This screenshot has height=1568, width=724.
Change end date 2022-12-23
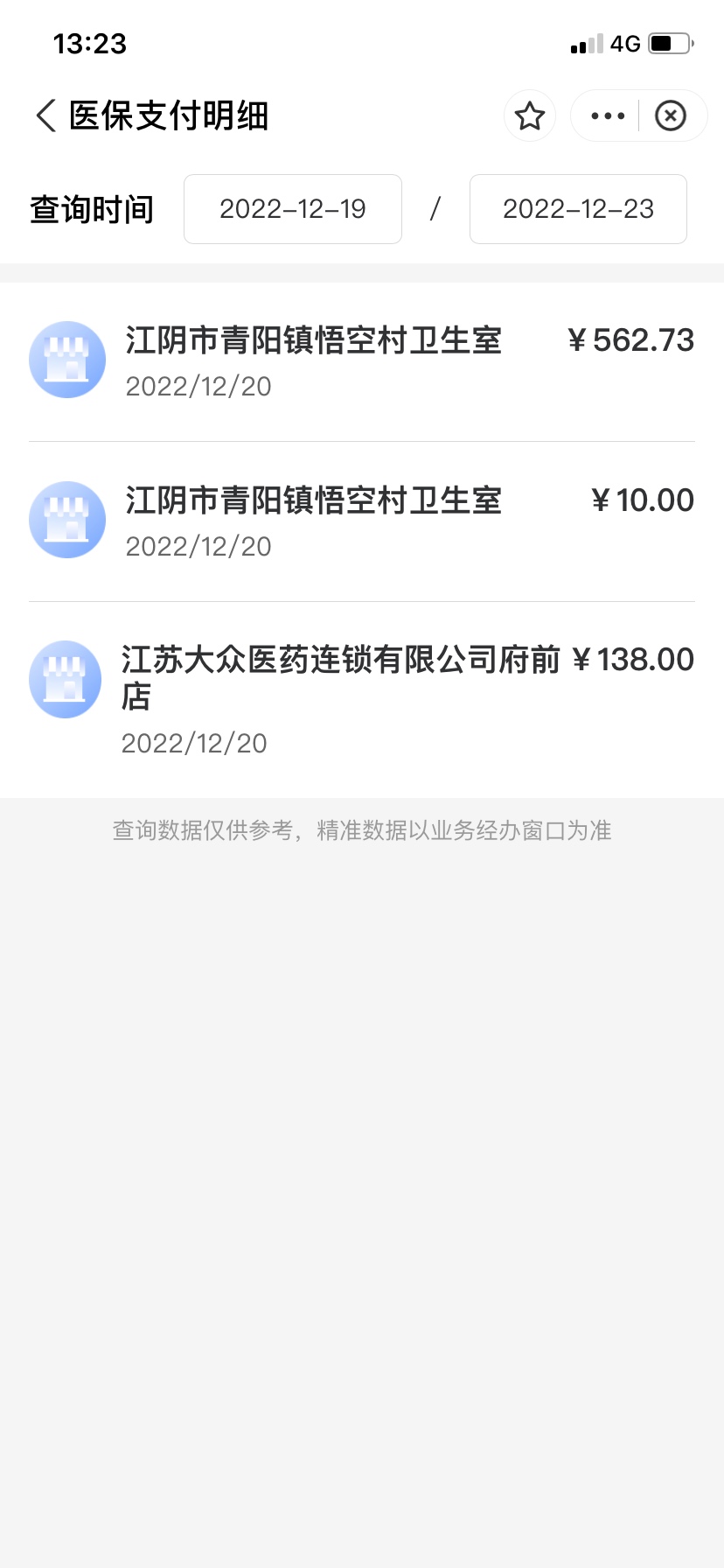(x=578, y=209)
